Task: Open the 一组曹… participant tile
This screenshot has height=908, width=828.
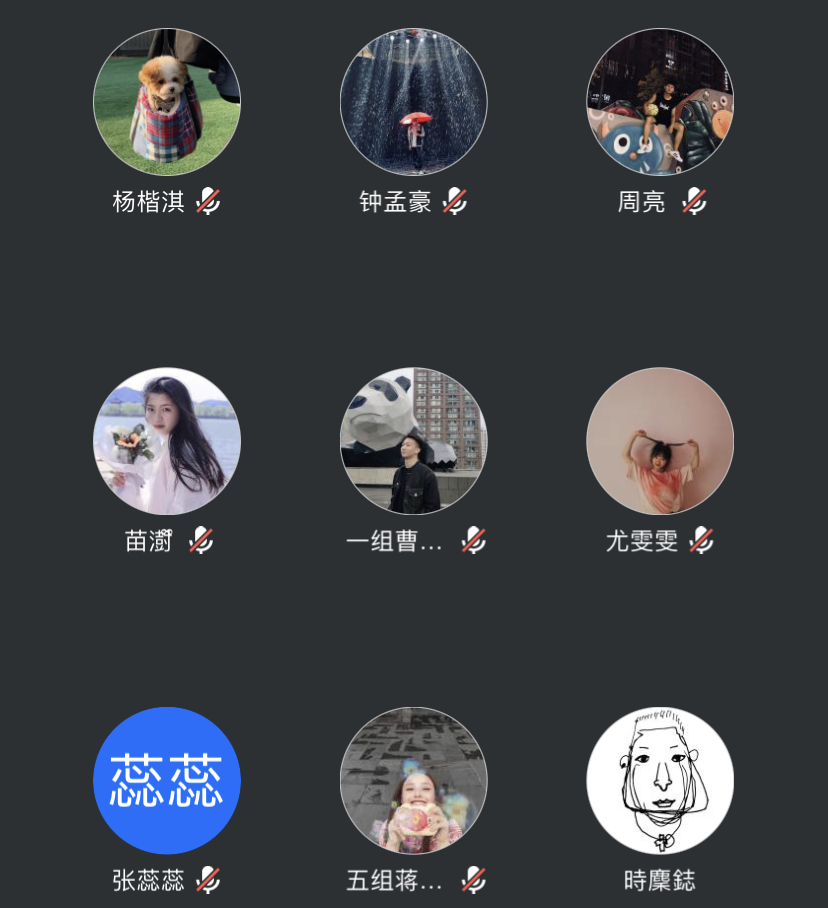Action: coord(414,441)
